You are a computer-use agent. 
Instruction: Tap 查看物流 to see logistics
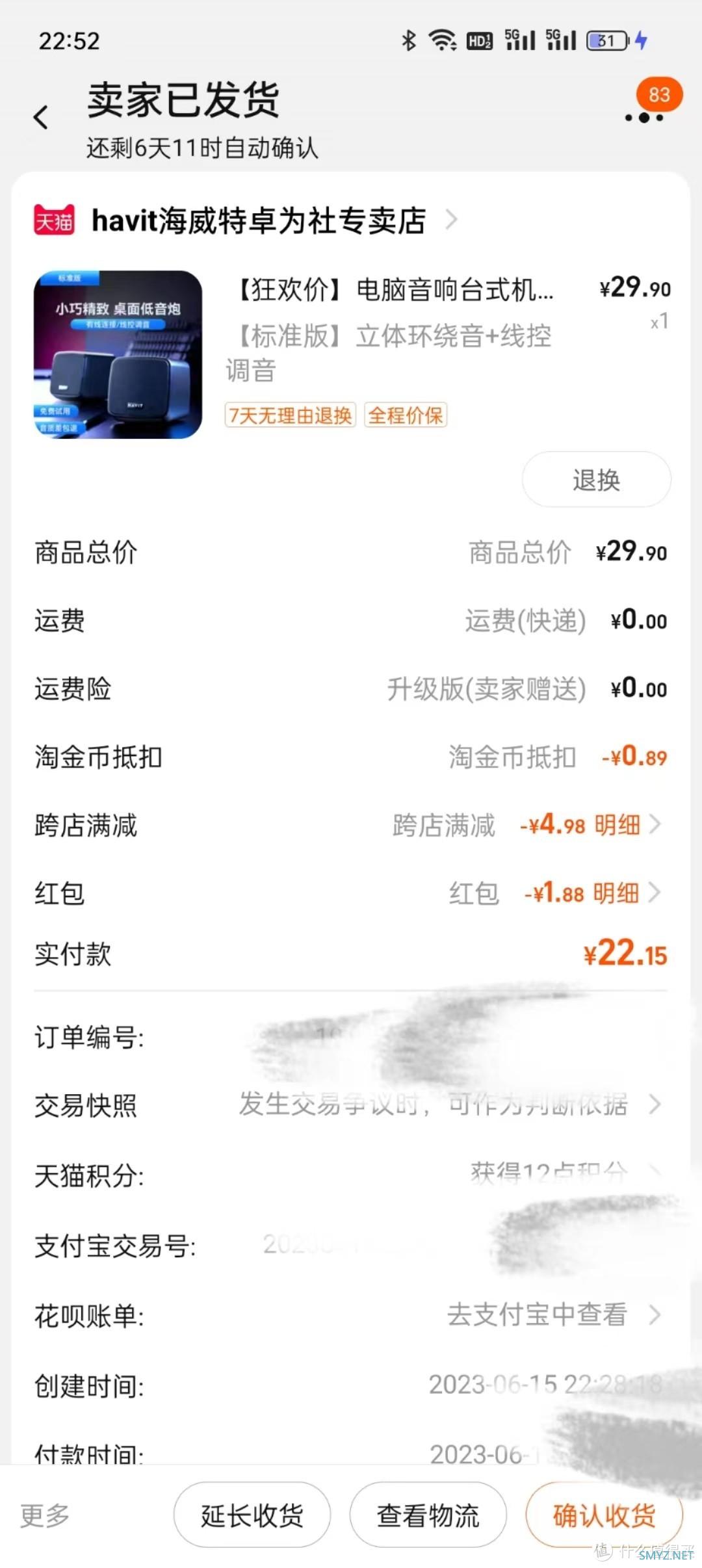click(x=428, y=1515)
